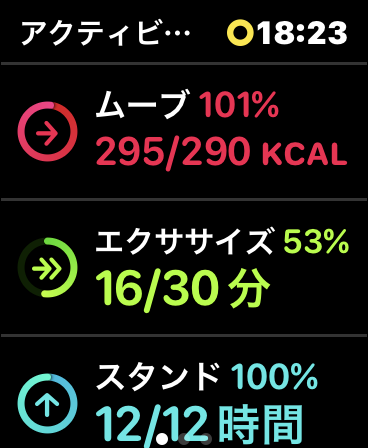Open the Stand (スタンド) 12/12 時間 row
Image resolution: width=368 pixels, height=448 pixels.
(184, 393)
